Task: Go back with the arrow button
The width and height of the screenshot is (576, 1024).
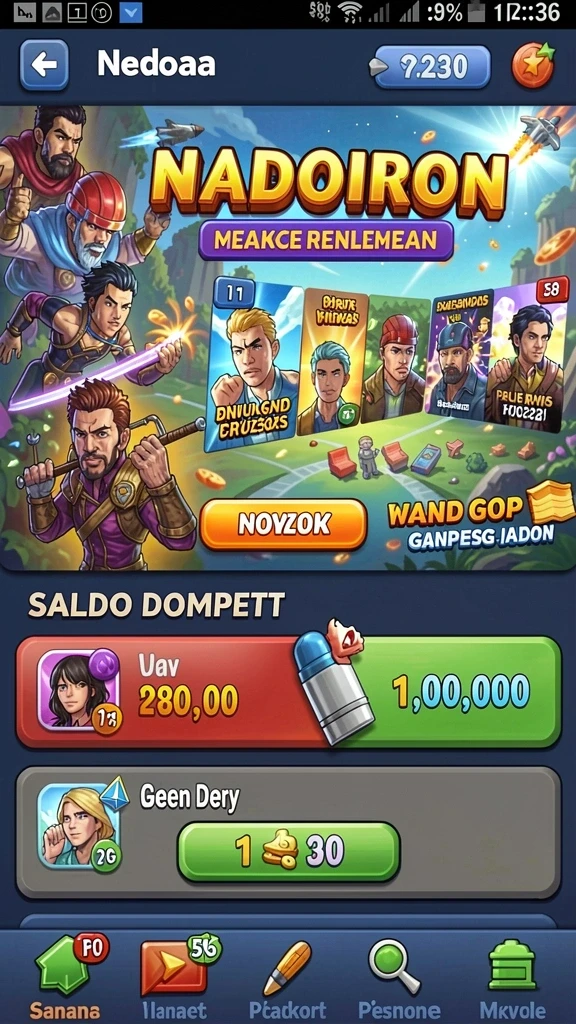Action: [x=44, y=65]
